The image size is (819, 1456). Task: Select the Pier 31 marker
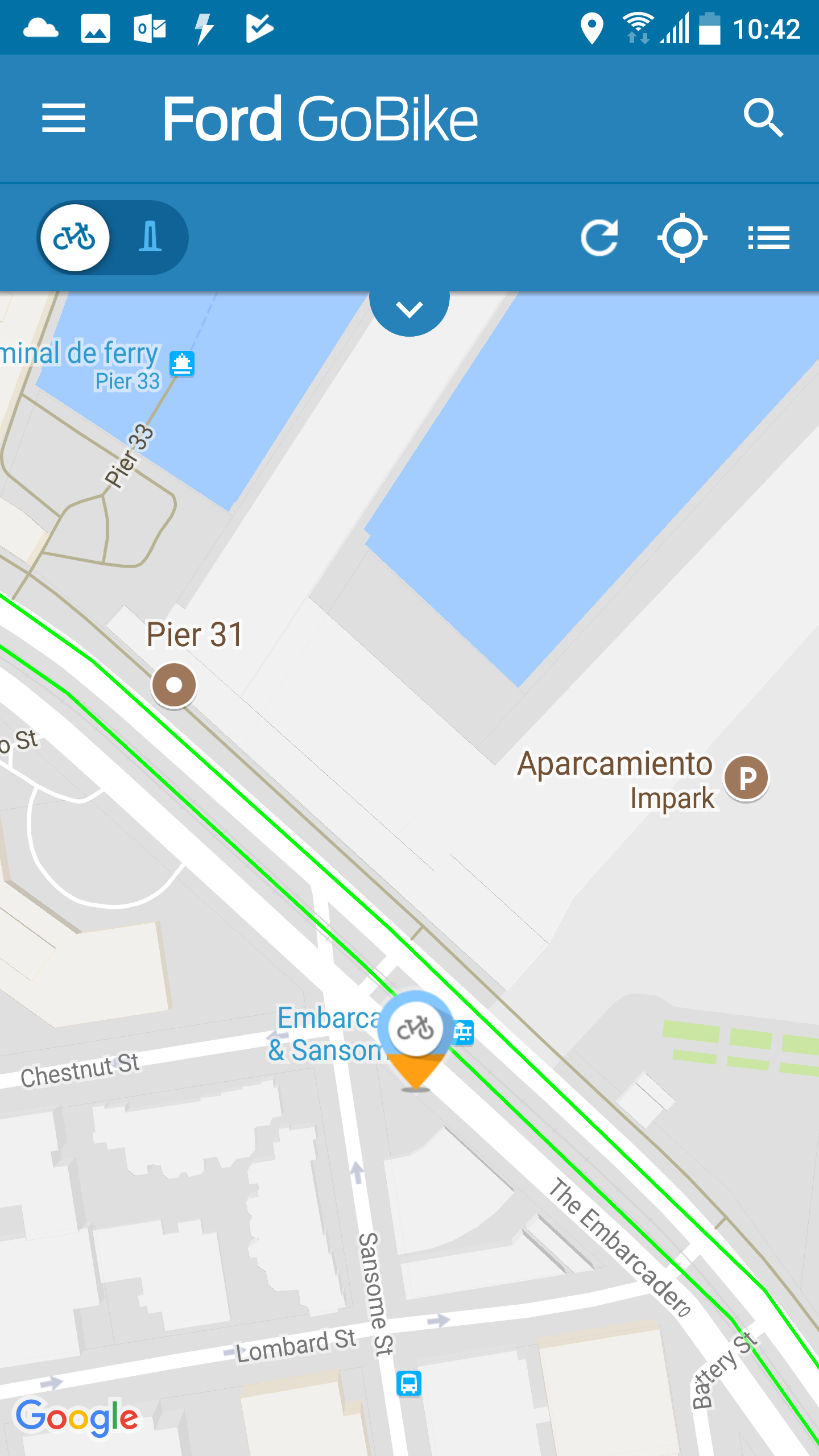pos(174,685)
